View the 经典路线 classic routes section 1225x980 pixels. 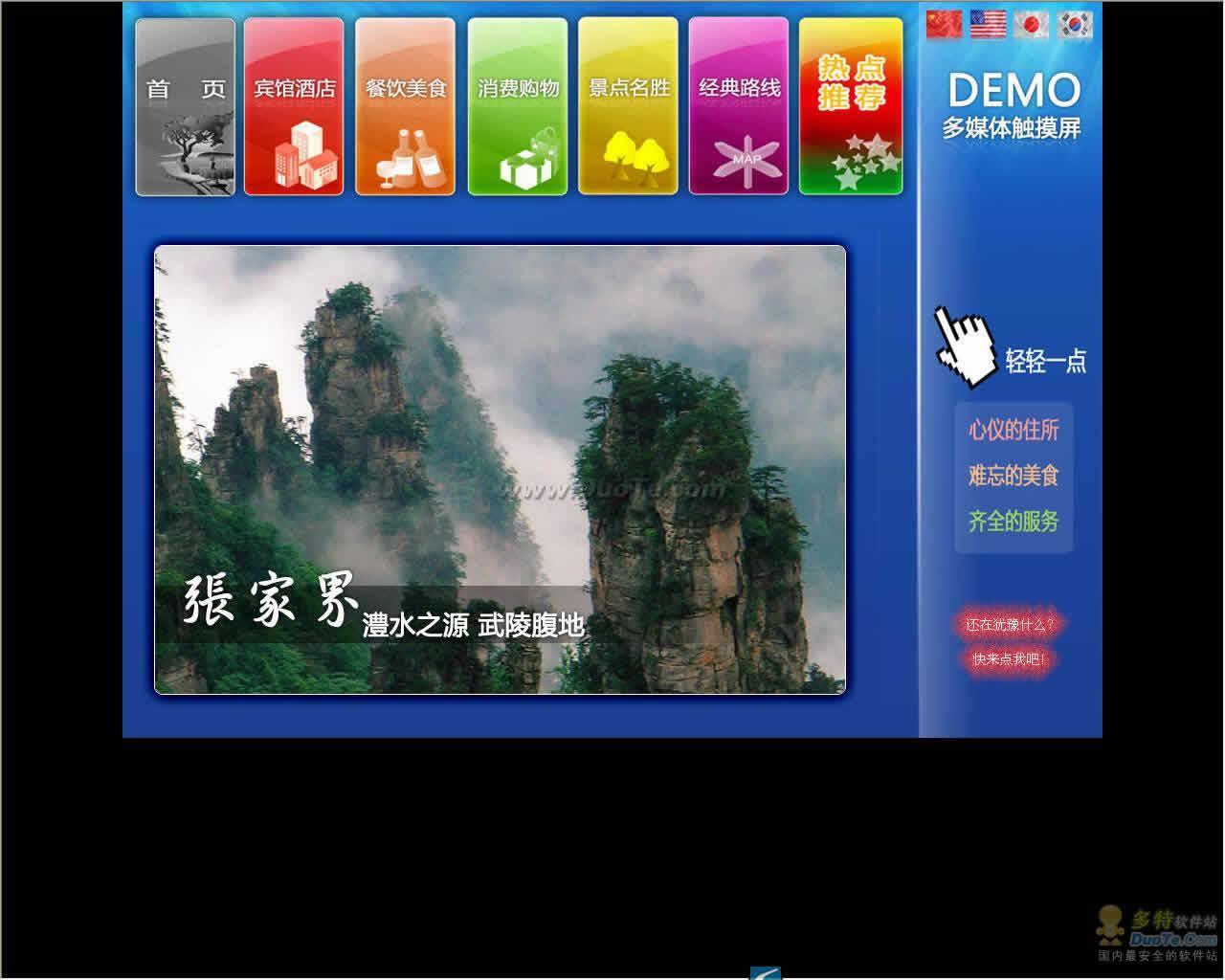[x=739, y=107]
